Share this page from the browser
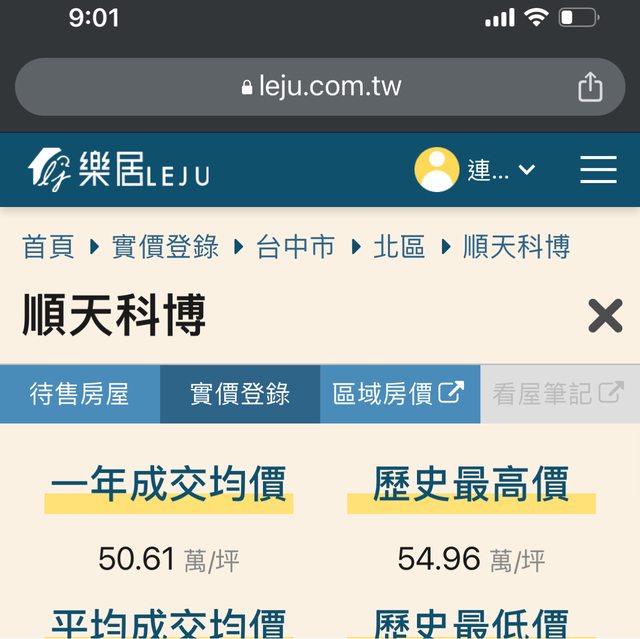Screen dimensions: 640x639 (x=590, y=87)
